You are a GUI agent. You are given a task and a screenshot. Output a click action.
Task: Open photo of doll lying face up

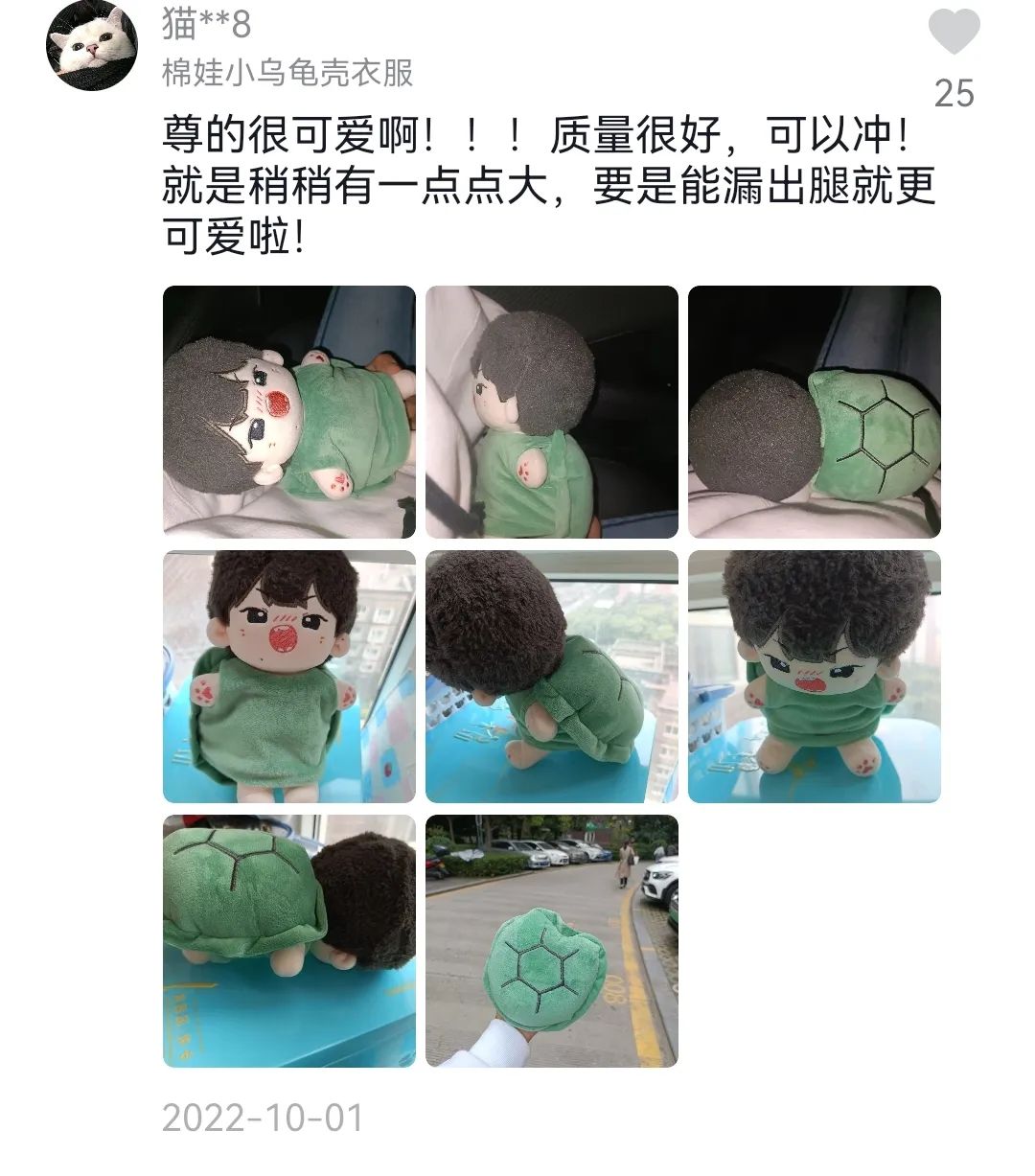tap(289, 412)
